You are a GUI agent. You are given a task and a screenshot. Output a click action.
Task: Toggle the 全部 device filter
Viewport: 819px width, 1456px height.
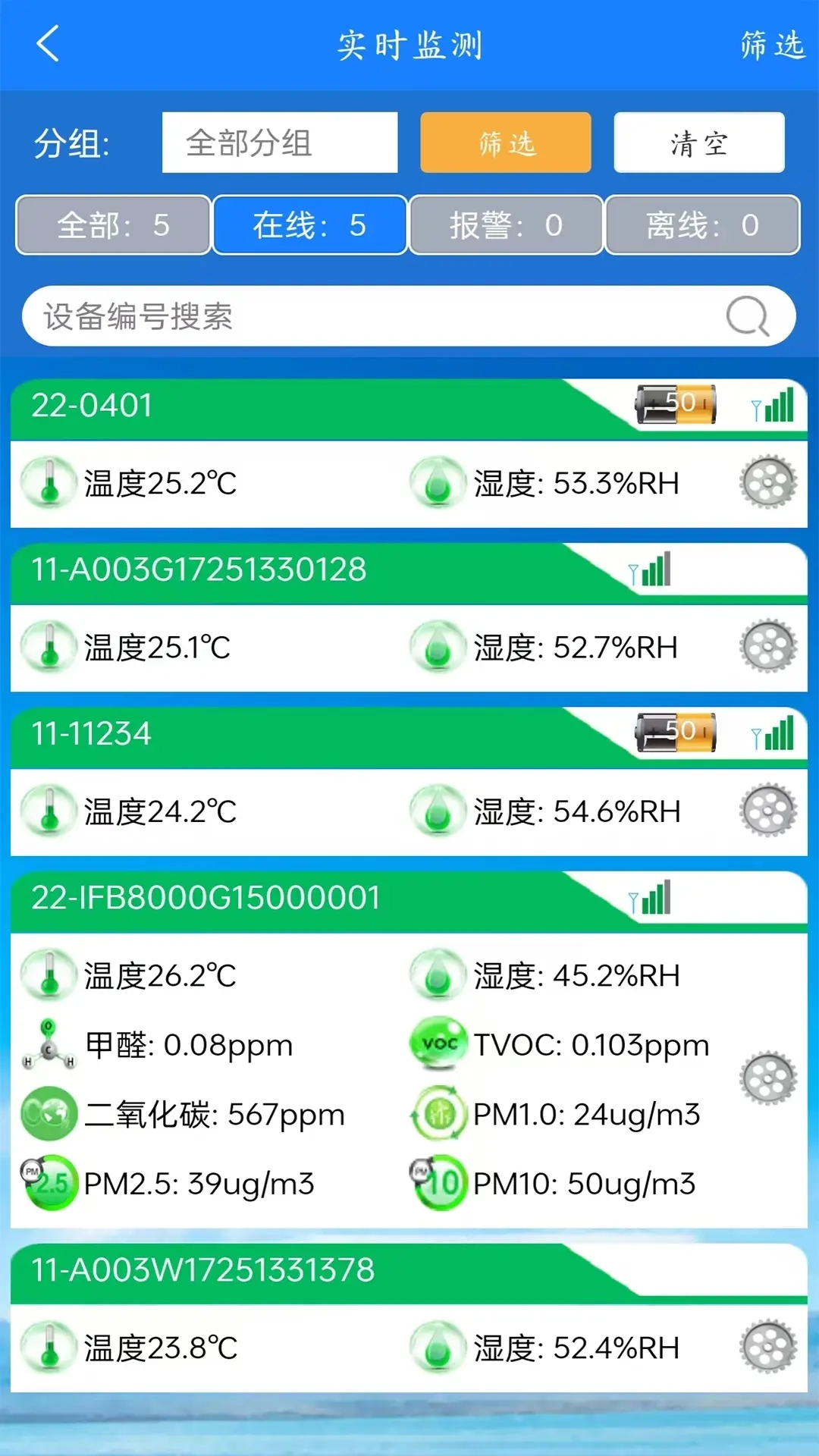point(112,224)
